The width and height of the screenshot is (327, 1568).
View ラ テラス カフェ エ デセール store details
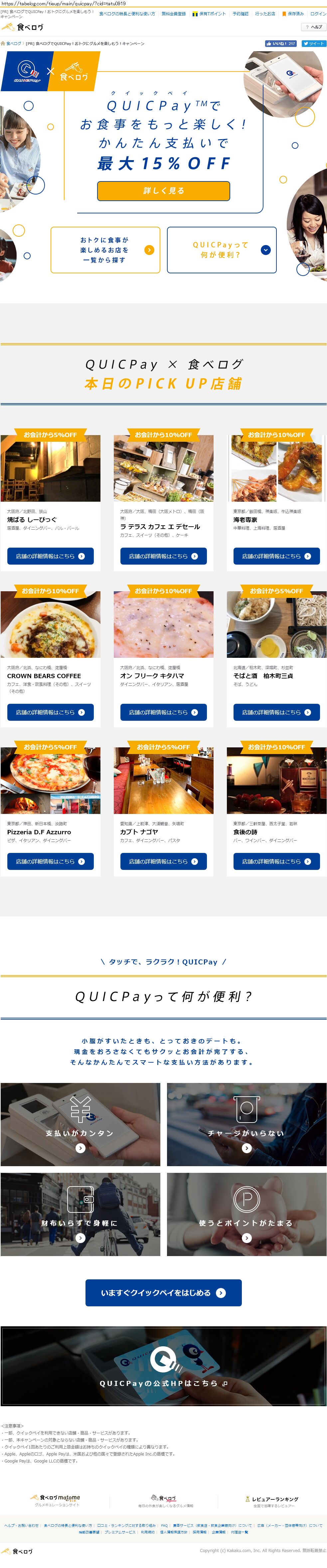point(163,556)
